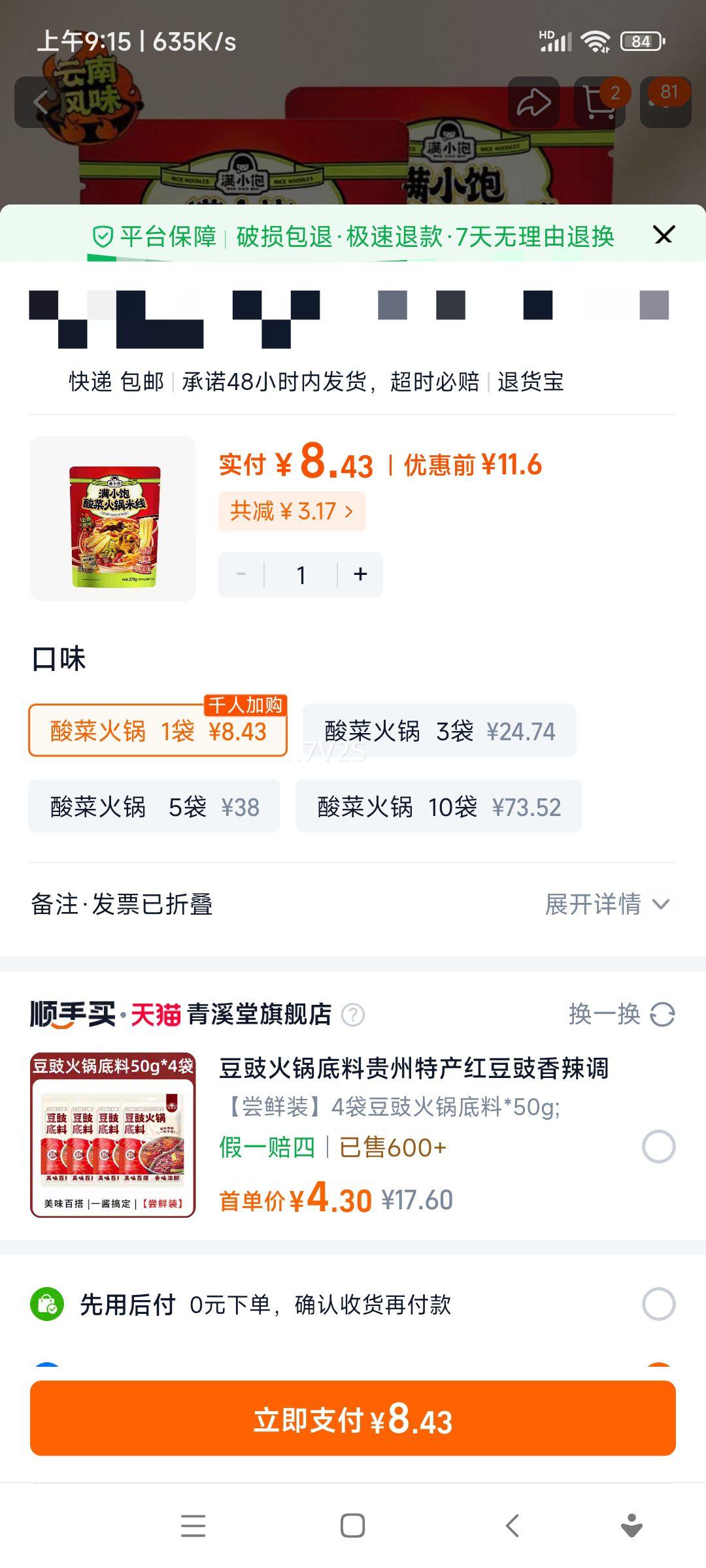Viewport: 706px width, 1568px height.
Task: Open the share icon at top
Action: [x=533, y=102]
